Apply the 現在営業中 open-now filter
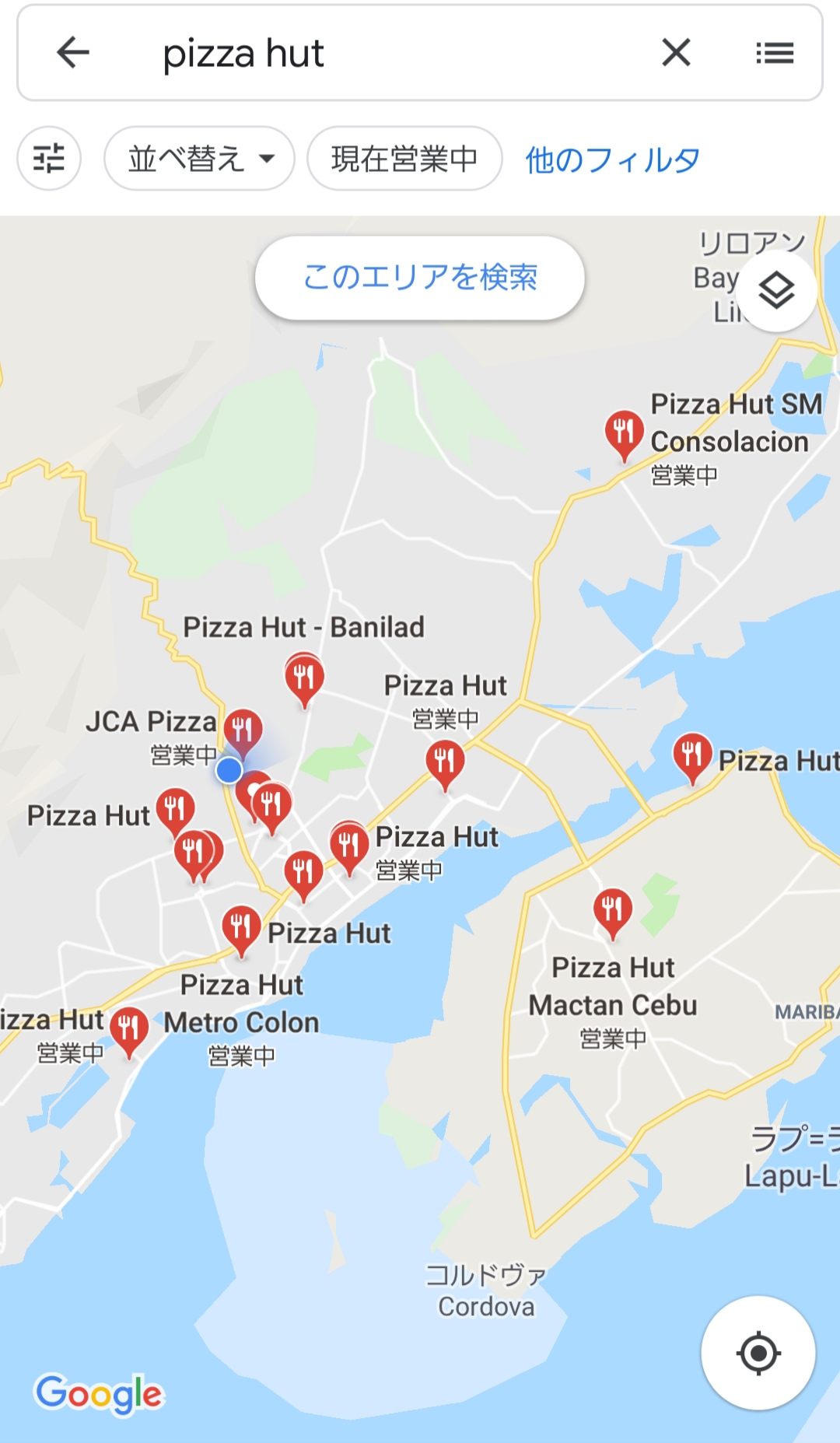This screenshot has height=1443, width=840. [404, 159]
